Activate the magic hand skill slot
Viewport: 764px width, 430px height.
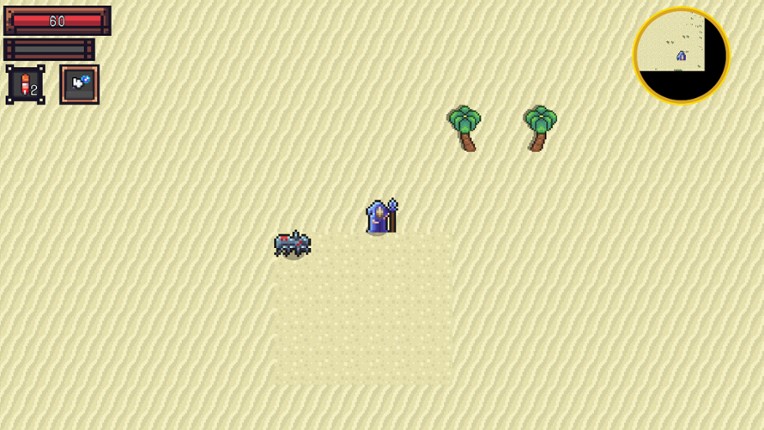(79, 85)
